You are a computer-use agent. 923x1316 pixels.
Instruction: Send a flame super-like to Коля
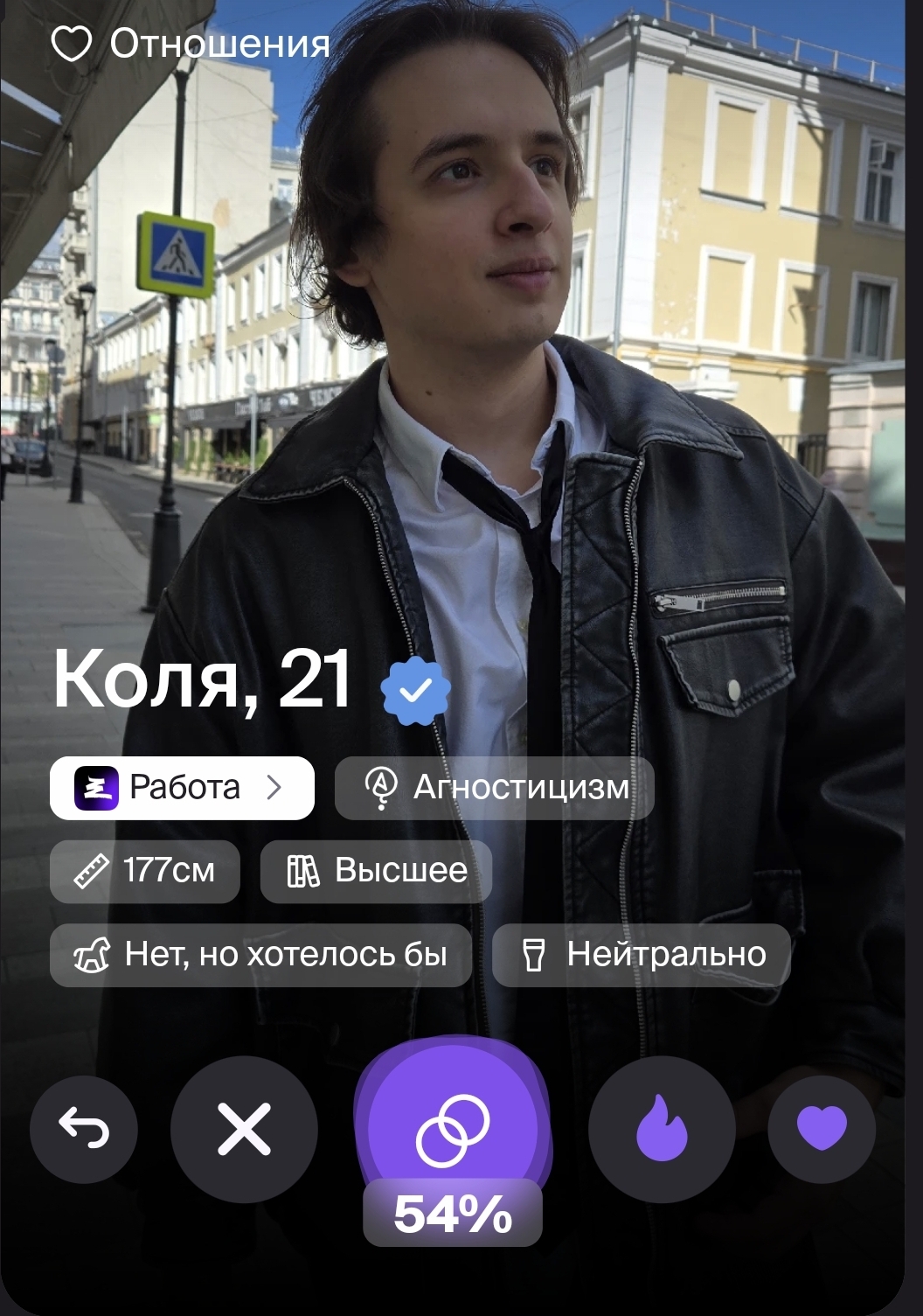tap(662, 1129)
